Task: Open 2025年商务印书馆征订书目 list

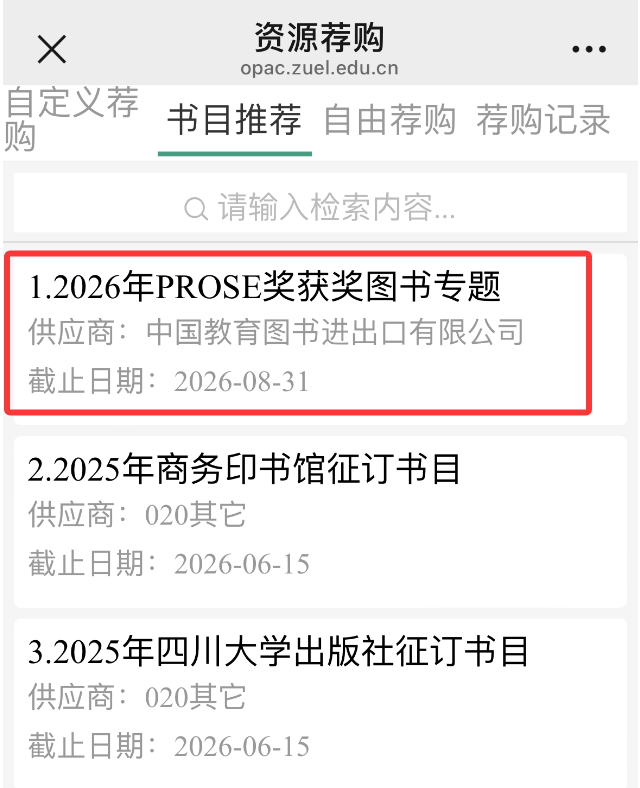Action: [x=320, y=515]
